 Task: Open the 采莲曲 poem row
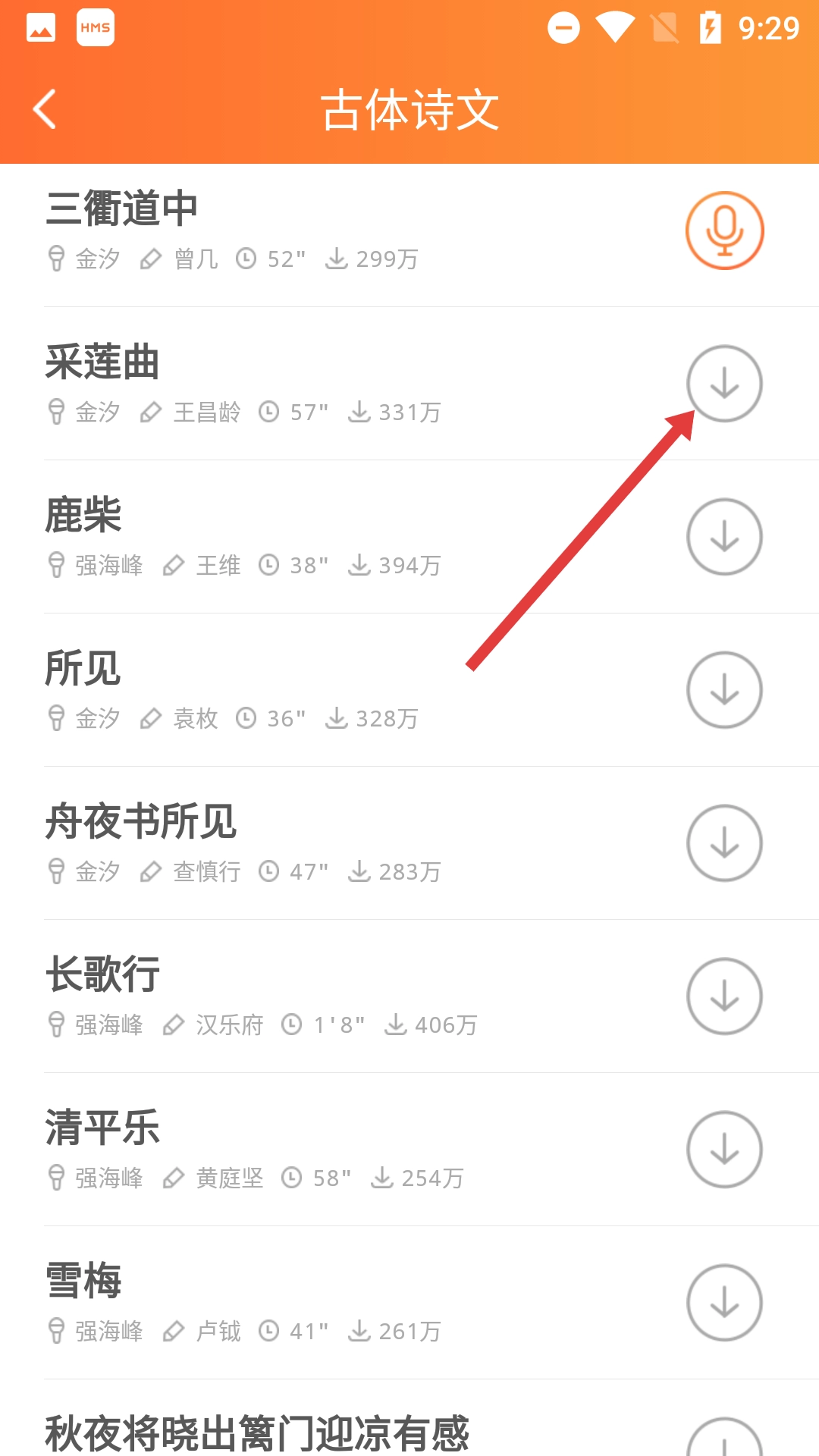[x=303, y=384]
